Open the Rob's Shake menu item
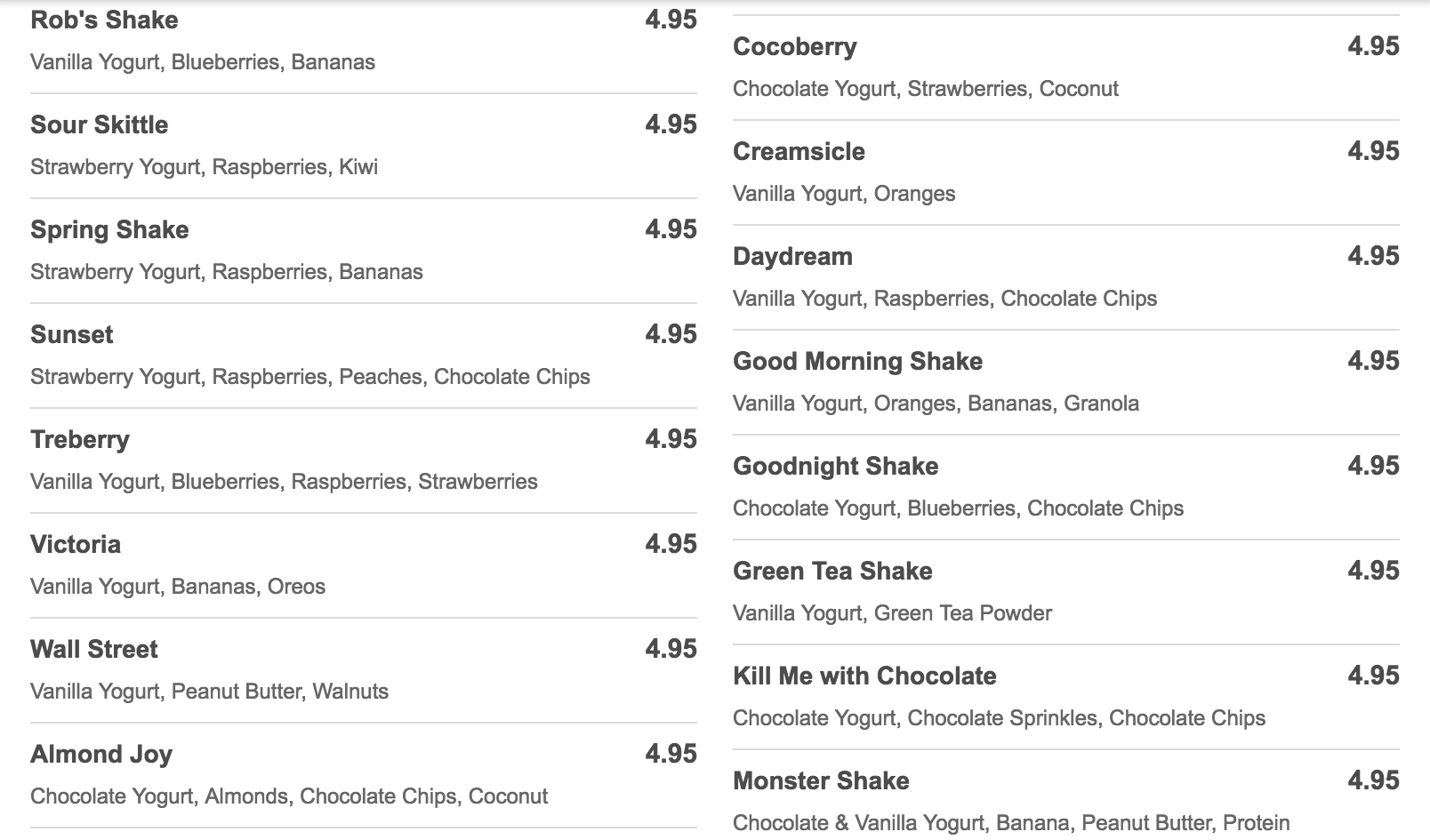Viewport: 1430px width, 840px height. (x=104, y=20)
